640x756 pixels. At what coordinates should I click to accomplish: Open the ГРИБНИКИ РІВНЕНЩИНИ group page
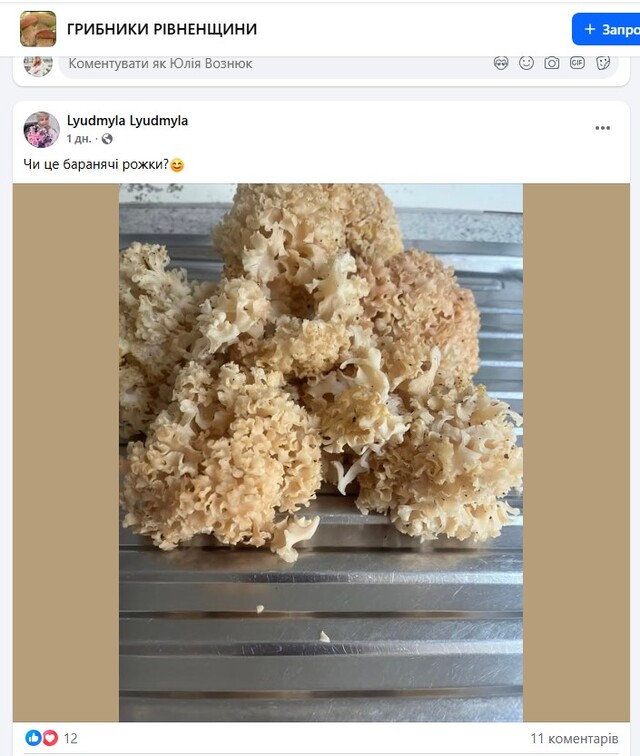click(162, 29)
